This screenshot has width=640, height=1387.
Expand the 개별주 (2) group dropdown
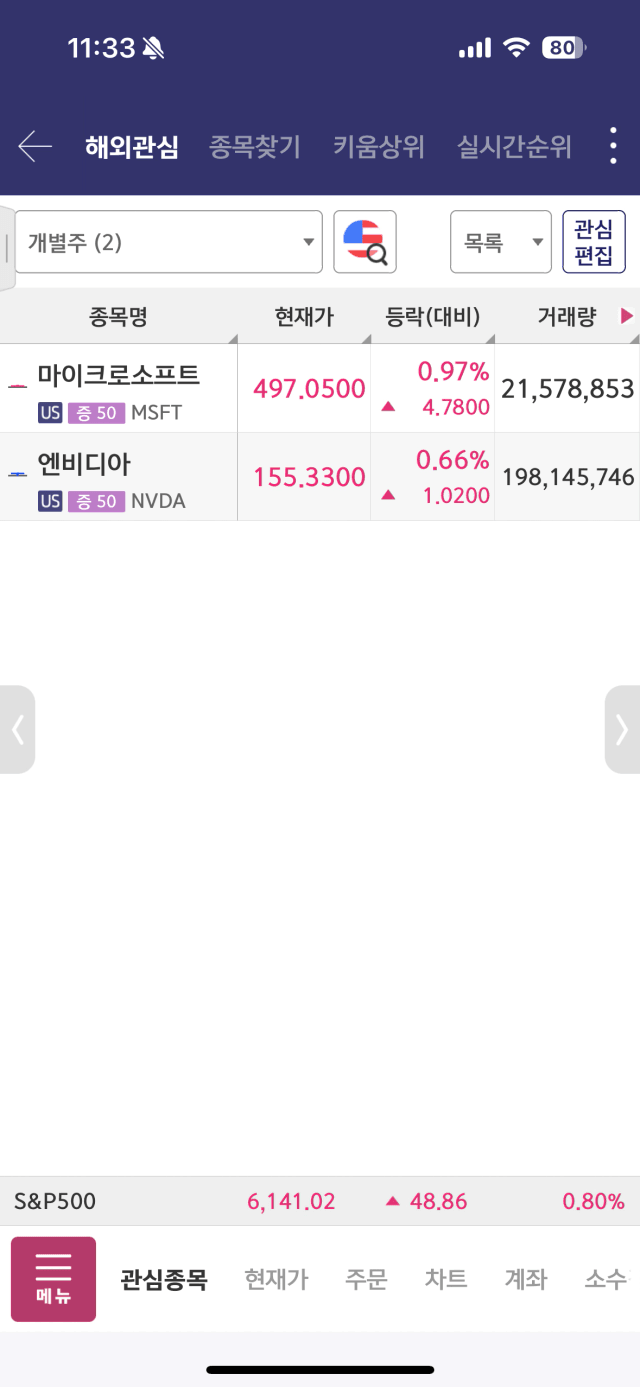[169, 242]
